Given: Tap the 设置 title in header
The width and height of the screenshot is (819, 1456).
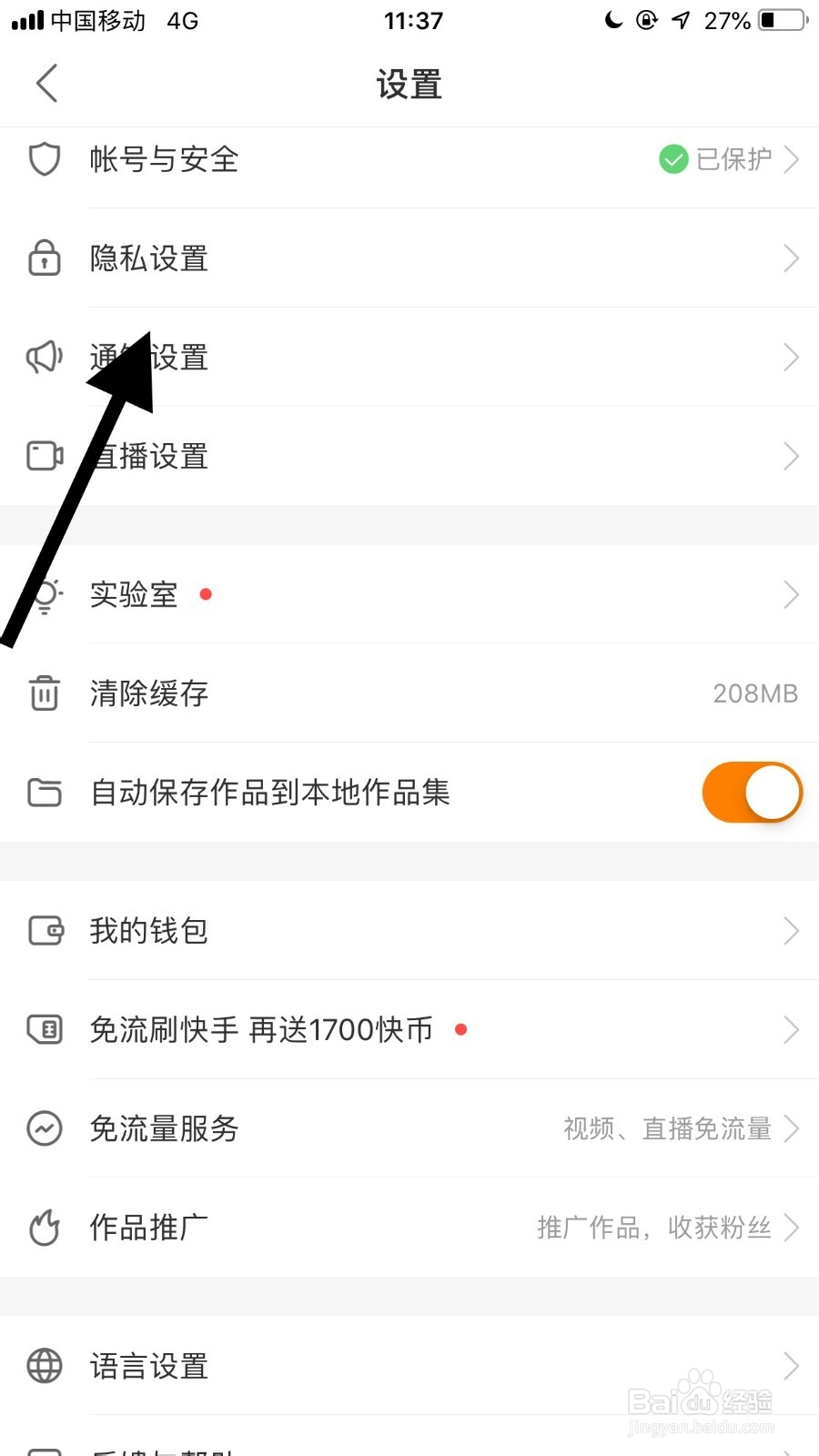Looking at the screenshot, I should pos(409,83).
